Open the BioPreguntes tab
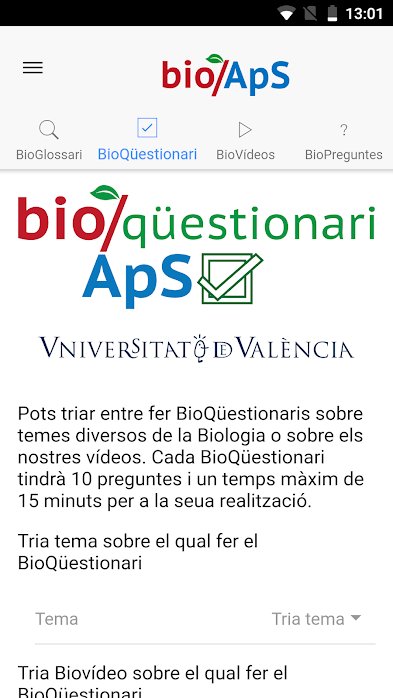393x698 pixels. point(344,141)
